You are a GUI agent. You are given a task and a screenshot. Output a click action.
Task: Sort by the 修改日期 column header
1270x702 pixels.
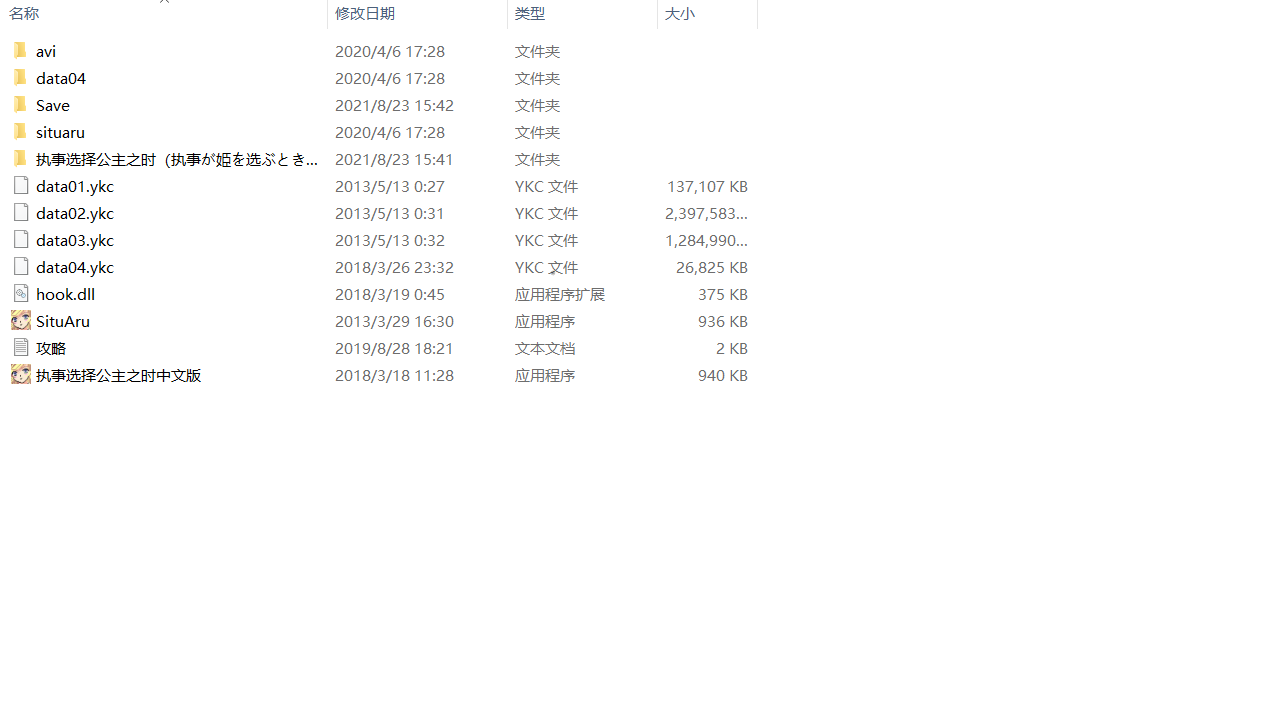[x=365, y=14]
